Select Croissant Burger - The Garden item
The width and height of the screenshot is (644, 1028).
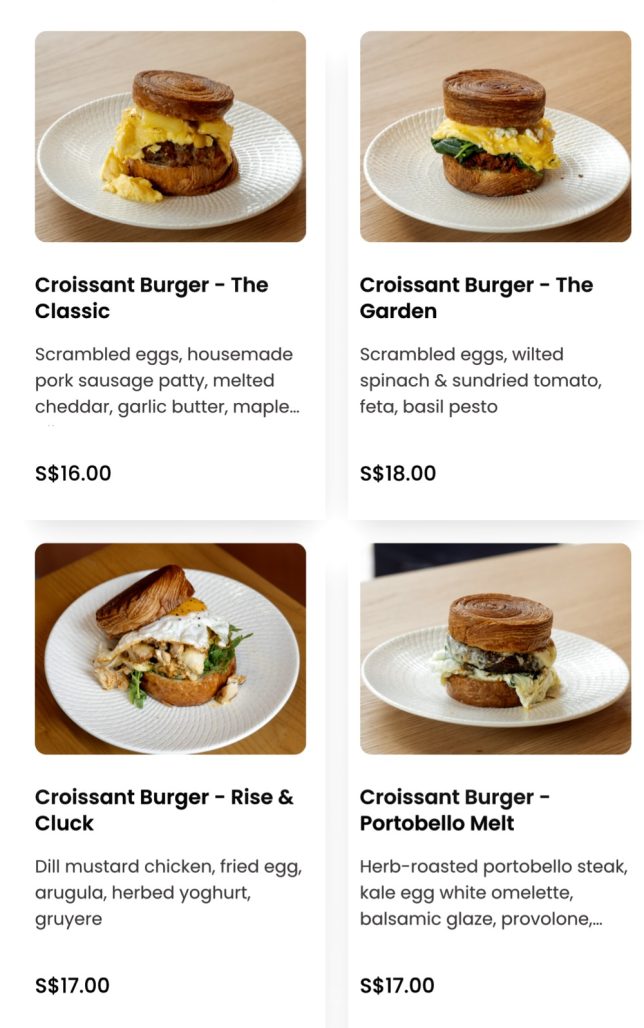[x=495, y=298]
